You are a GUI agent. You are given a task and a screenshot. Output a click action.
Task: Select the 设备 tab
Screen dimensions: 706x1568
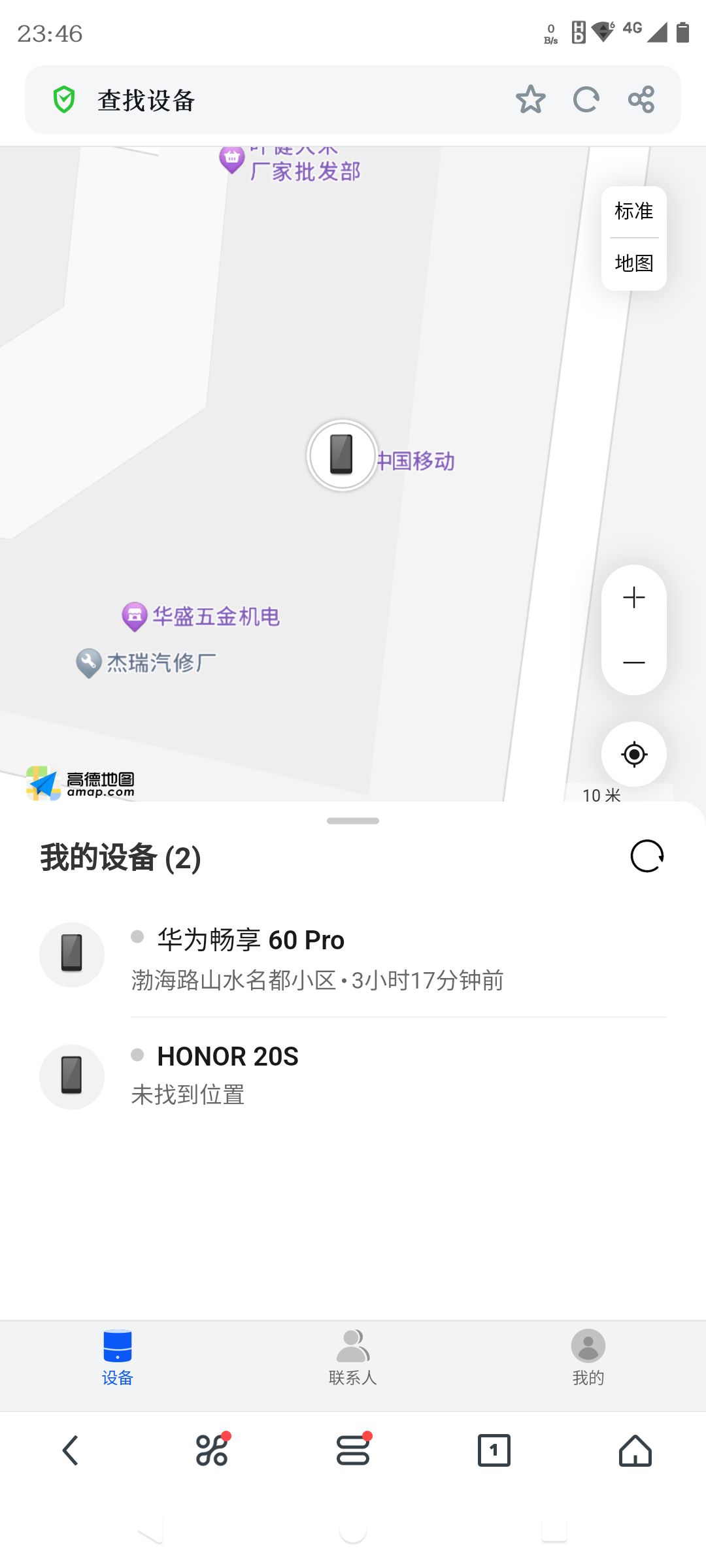[x=118, y=1358]
